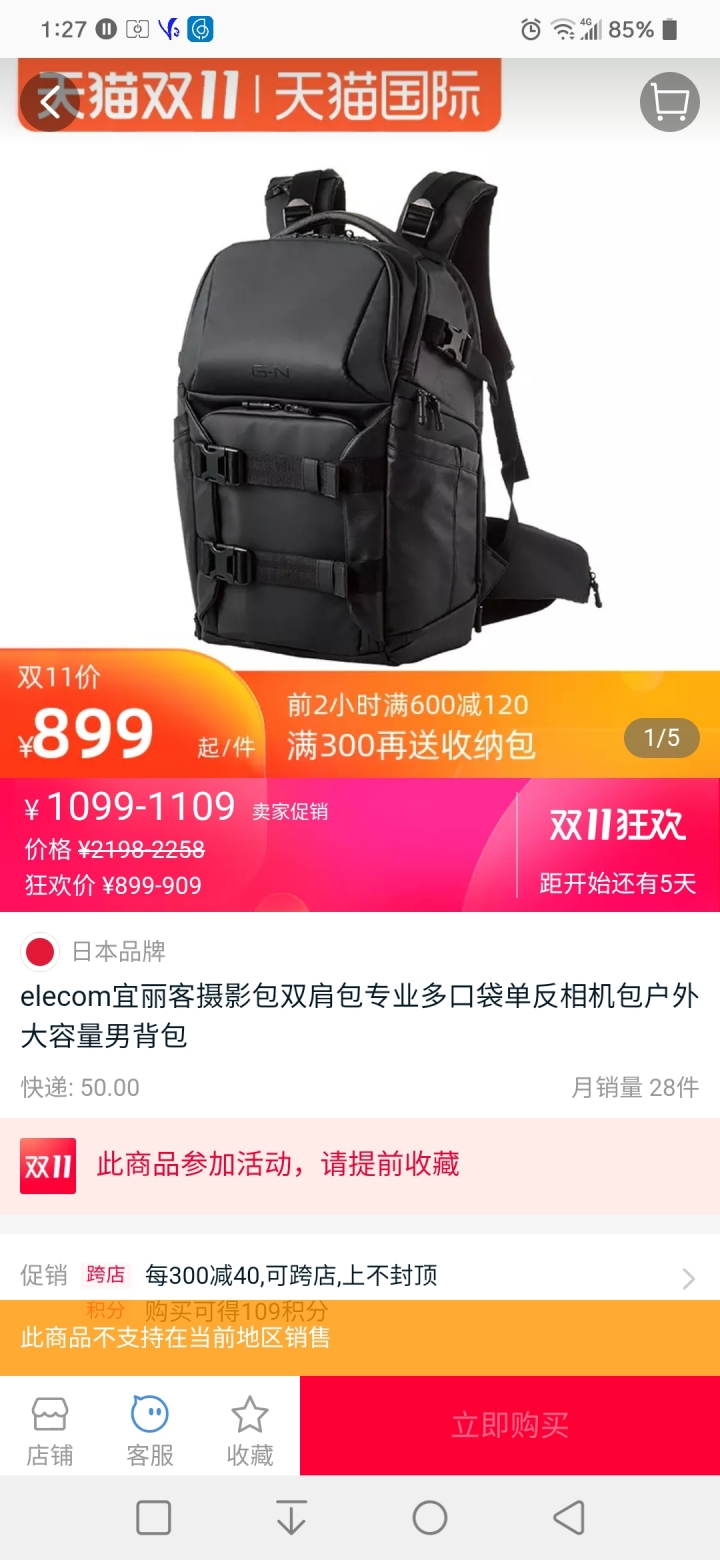
Task: Add item to 收藏 favorites
Action: (x=250, y=1430)
